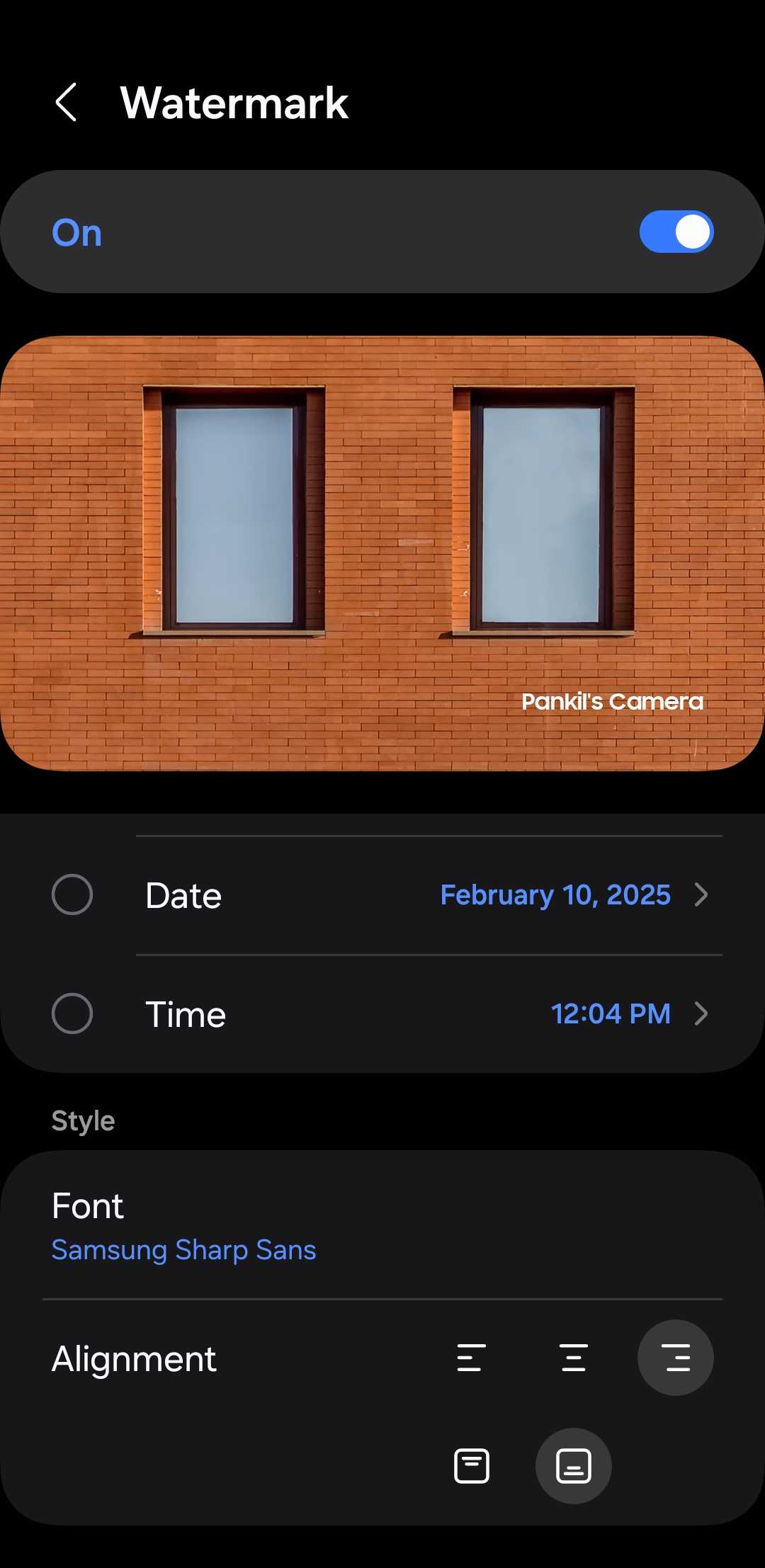Place watermark at the bottom
The image size is (765, 1568).
click(574, 1466)
